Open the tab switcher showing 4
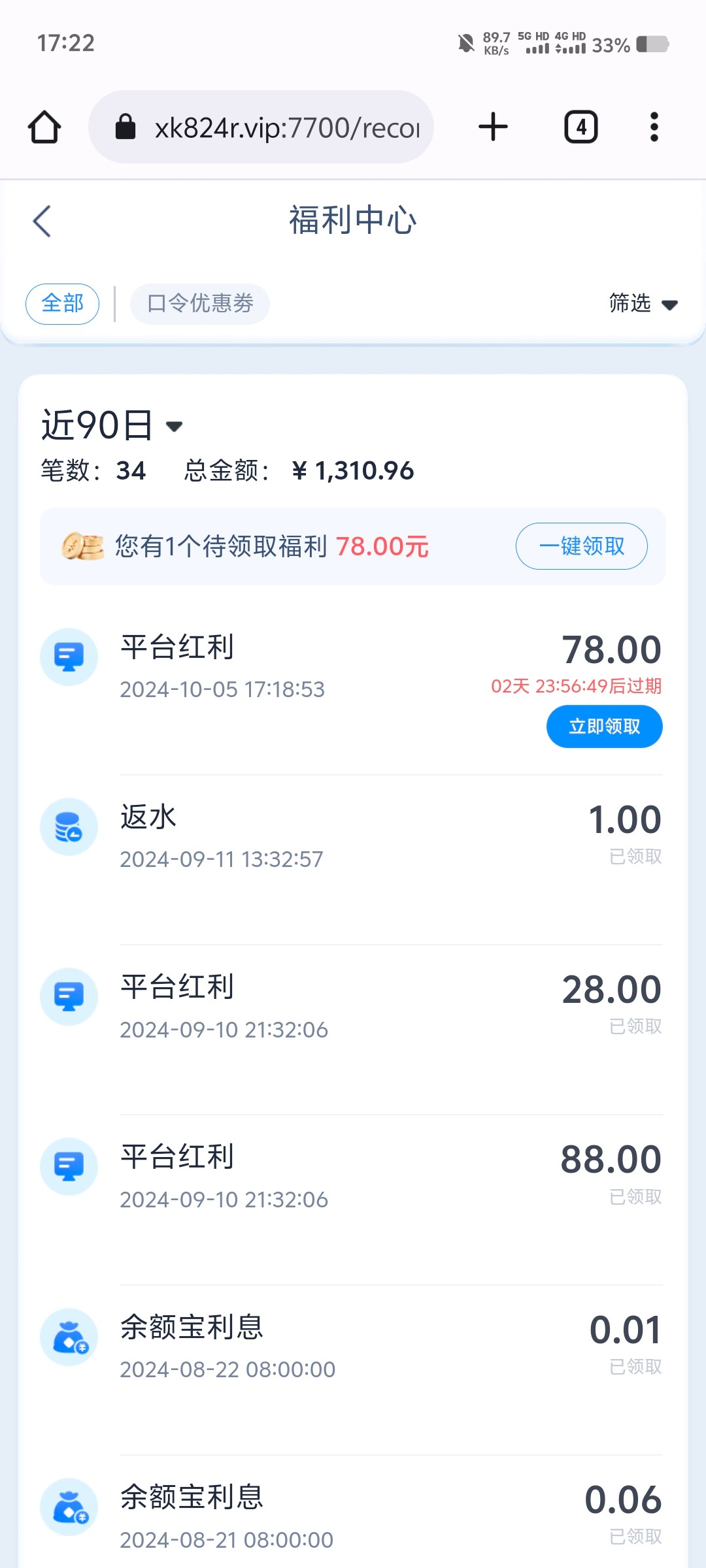This screenshot has width=706, height=1568. (581, 127)
